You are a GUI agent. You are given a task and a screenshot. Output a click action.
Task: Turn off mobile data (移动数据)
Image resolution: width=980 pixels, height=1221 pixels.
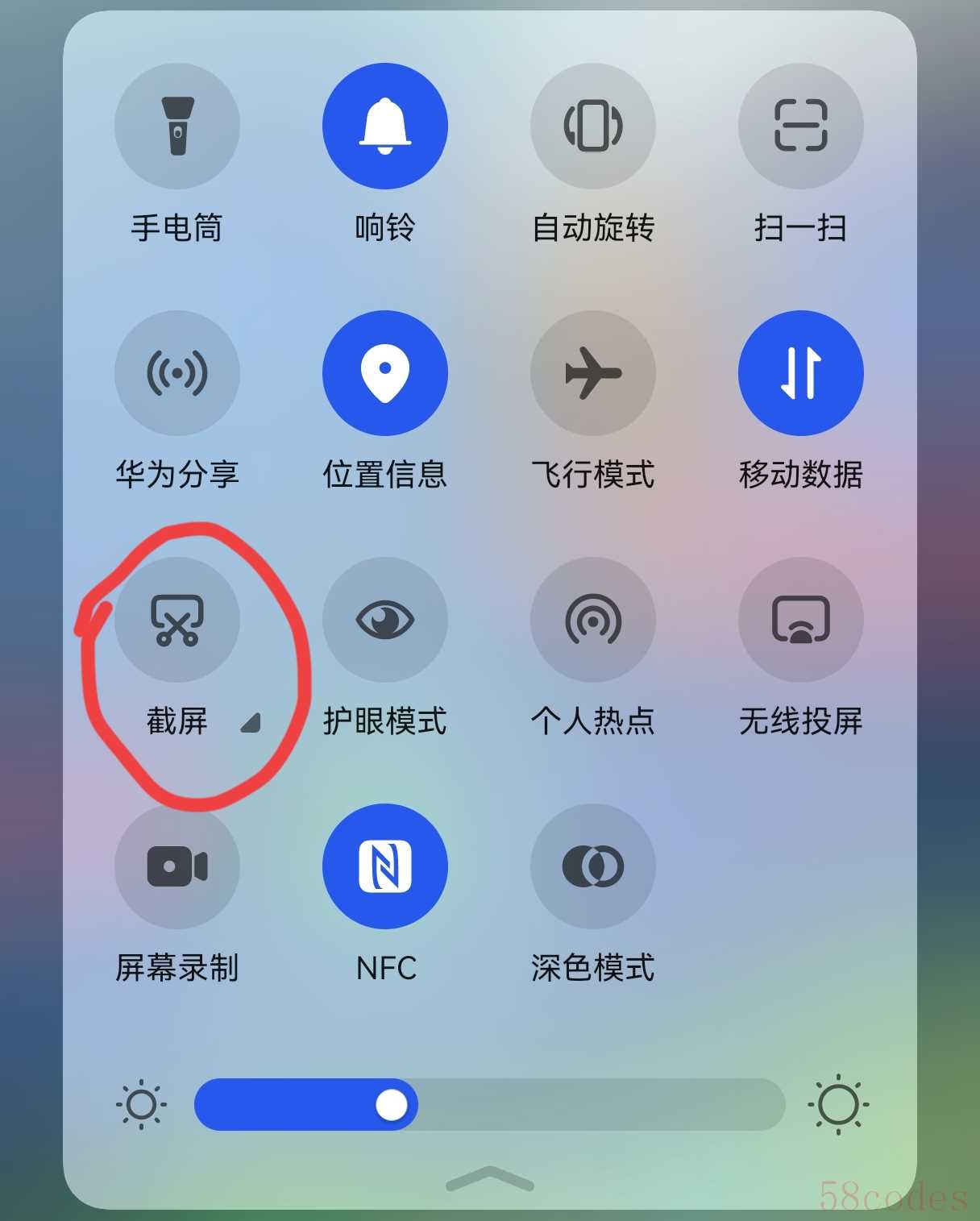click(801, 373)
